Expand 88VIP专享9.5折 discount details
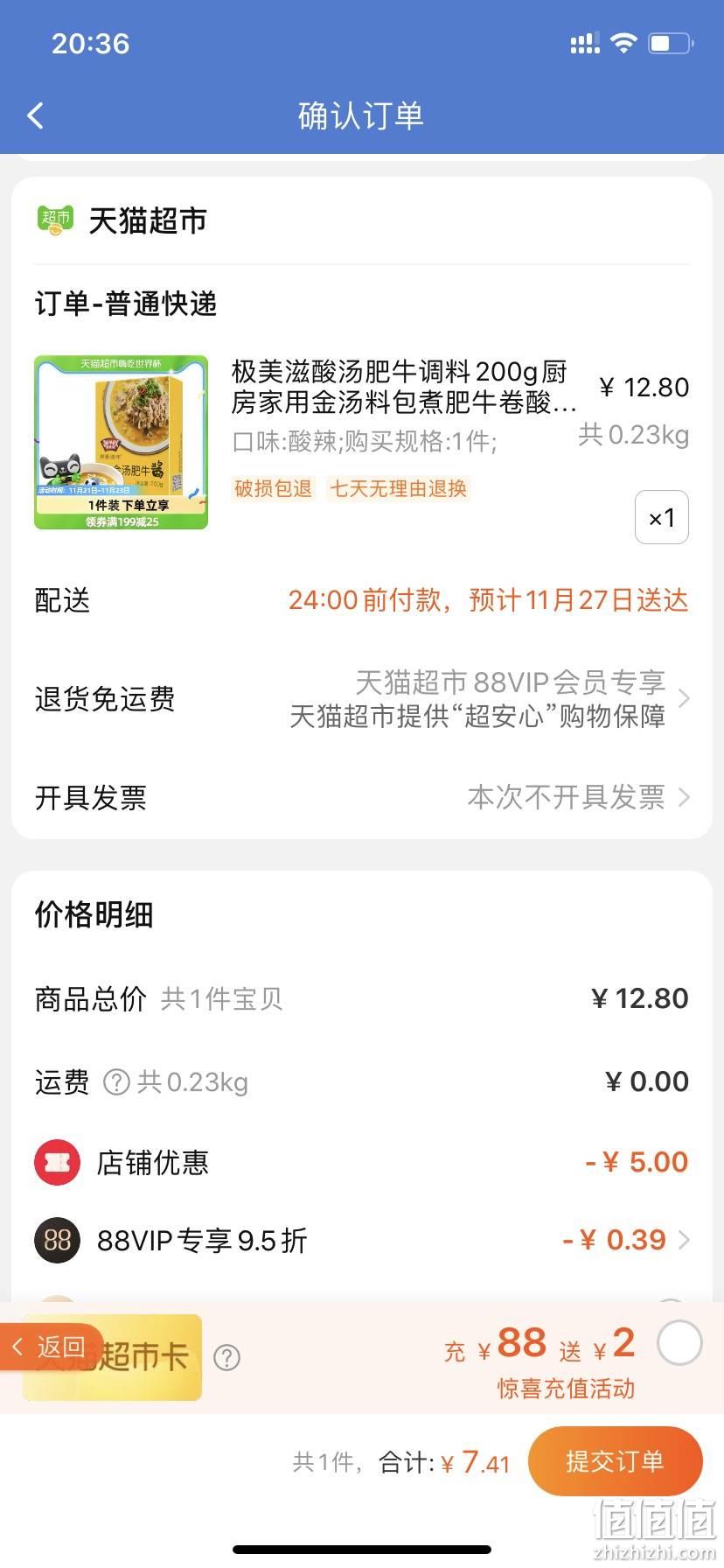The width and height of the screenshot is (724, 1568). (x=362, y=1240)
